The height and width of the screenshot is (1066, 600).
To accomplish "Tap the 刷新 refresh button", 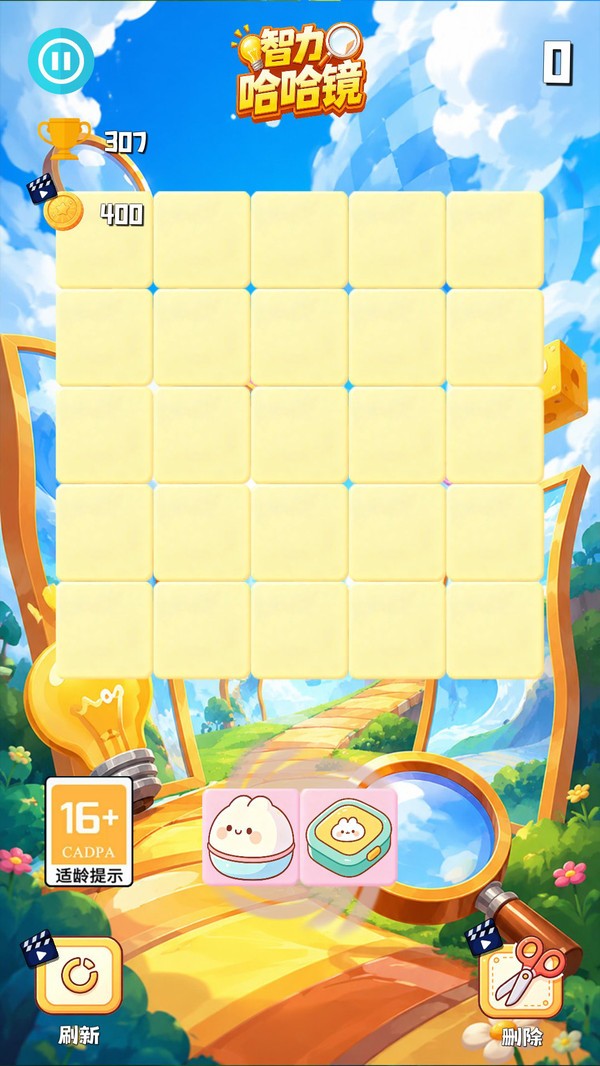I will click(79, 975).
